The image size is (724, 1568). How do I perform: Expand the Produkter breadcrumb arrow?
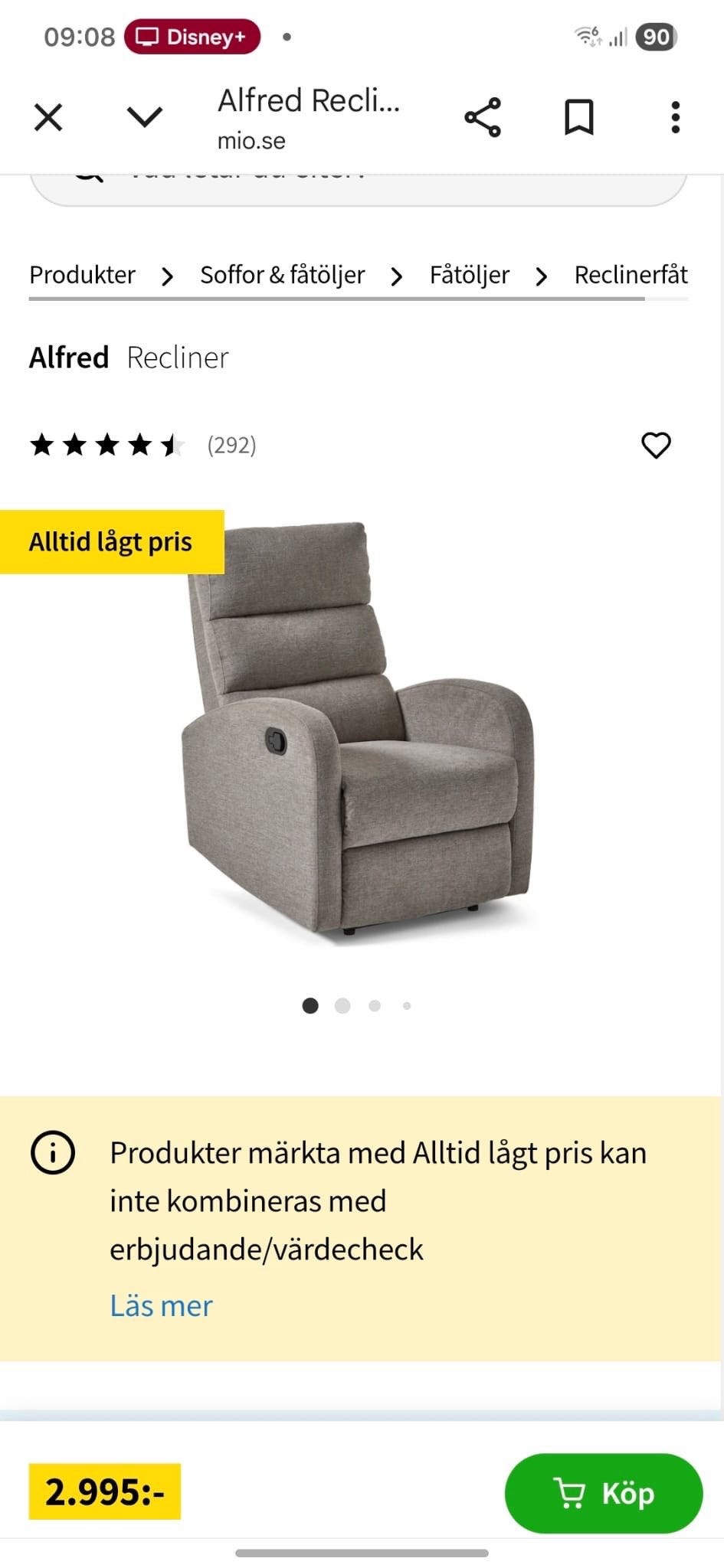[x=169, y=276]
